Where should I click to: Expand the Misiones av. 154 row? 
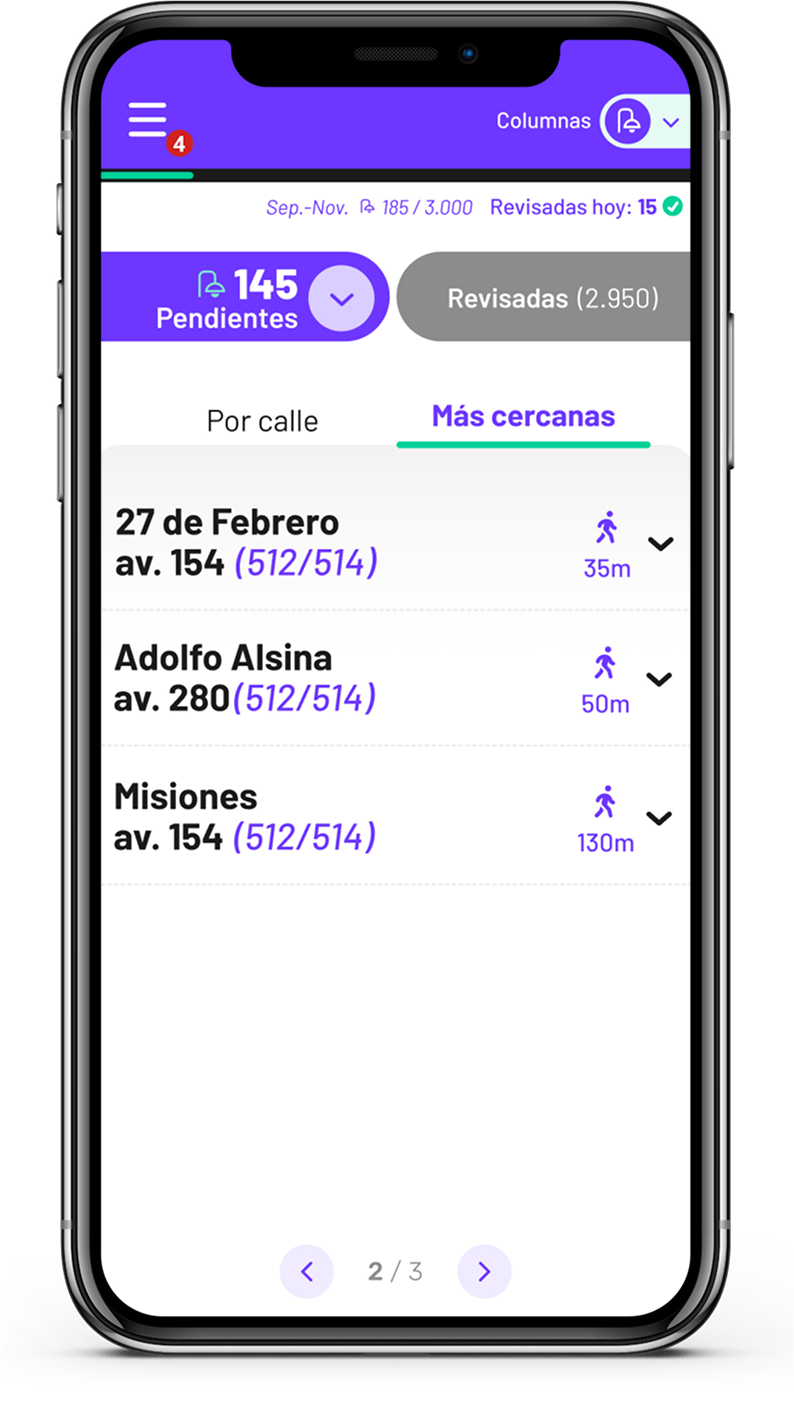pos(659,818)
